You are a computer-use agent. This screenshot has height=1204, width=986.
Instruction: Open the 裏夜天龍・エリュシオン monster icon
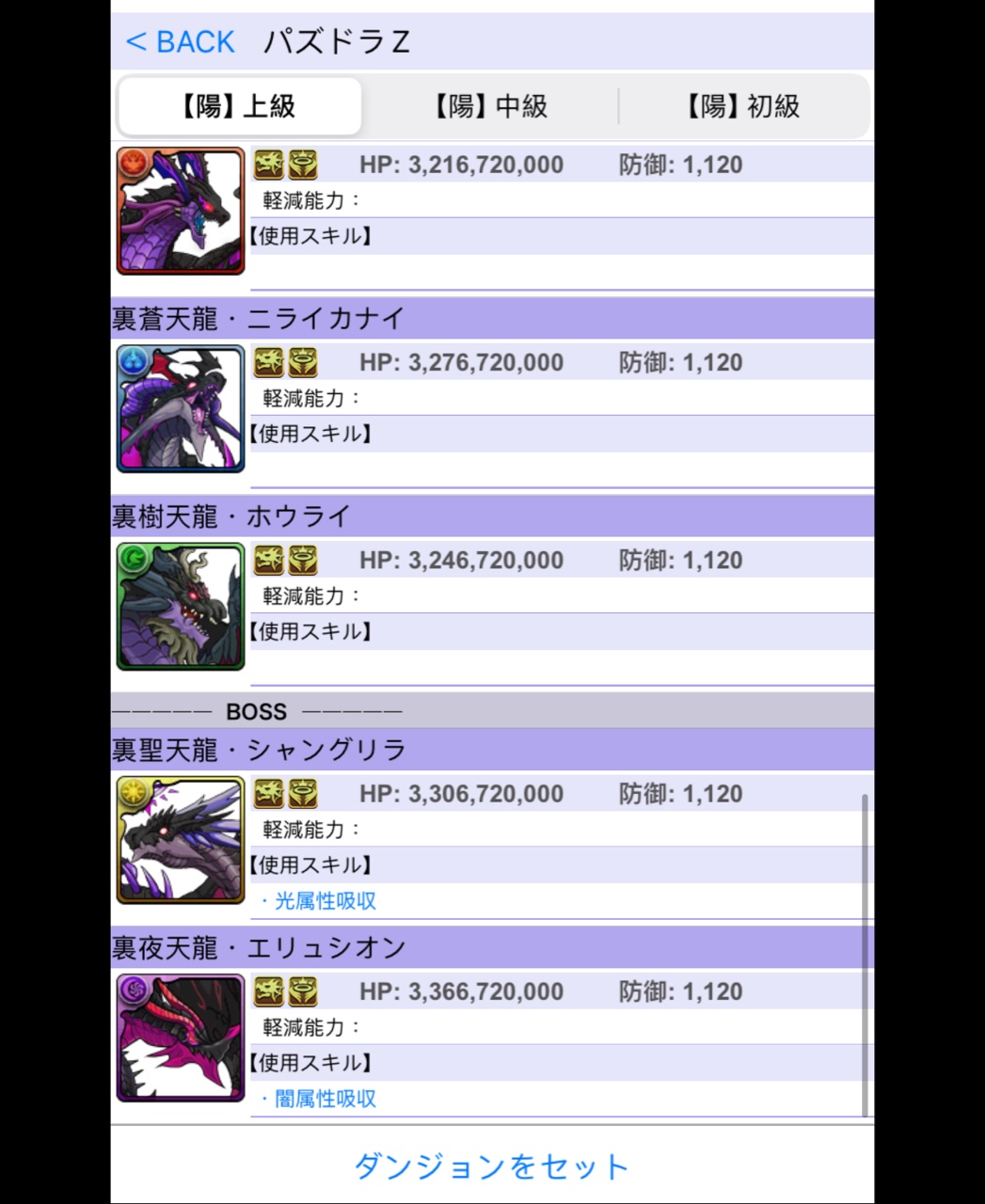[x=181, y=1038]
